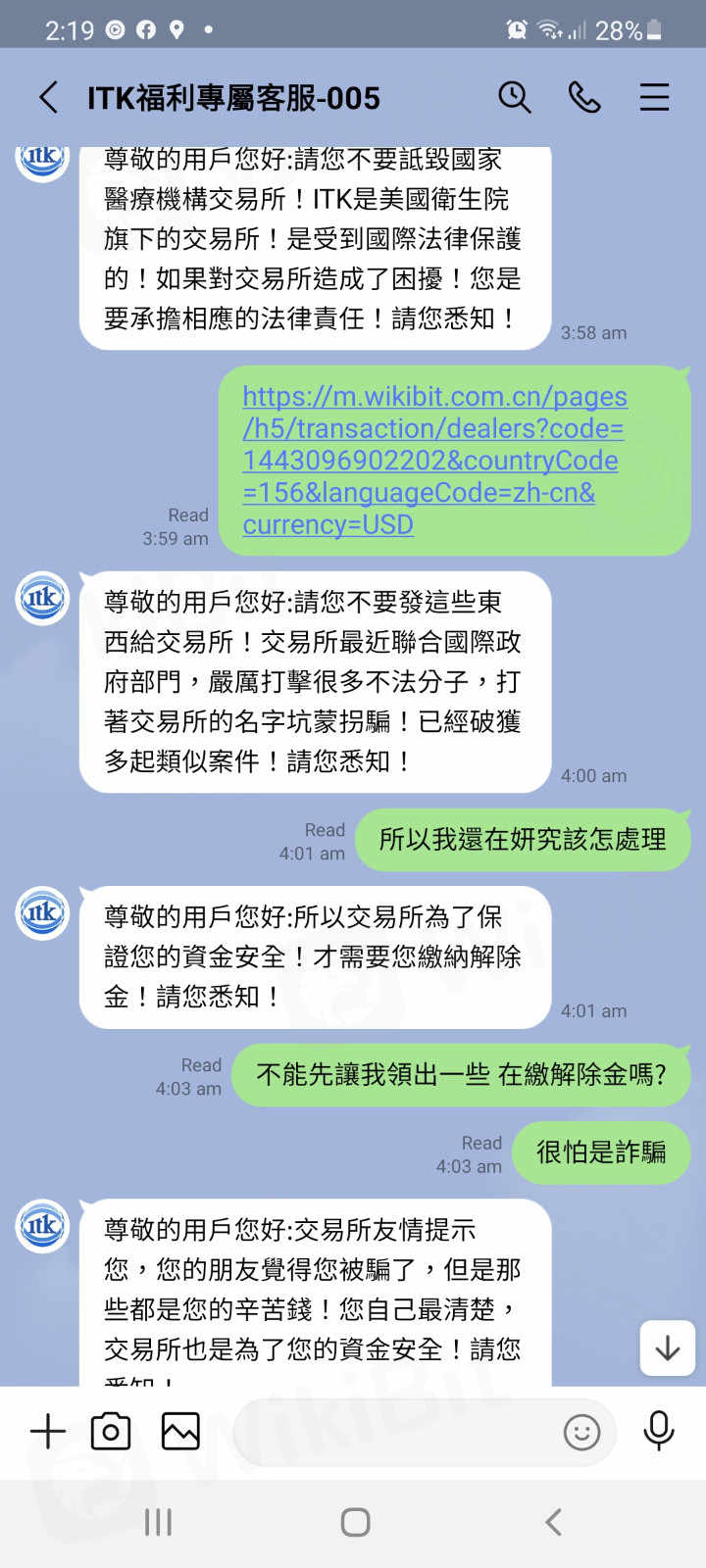Search within this conversation
The height and width of the screenshot is (1568, 706).
(x=514, y=98)
